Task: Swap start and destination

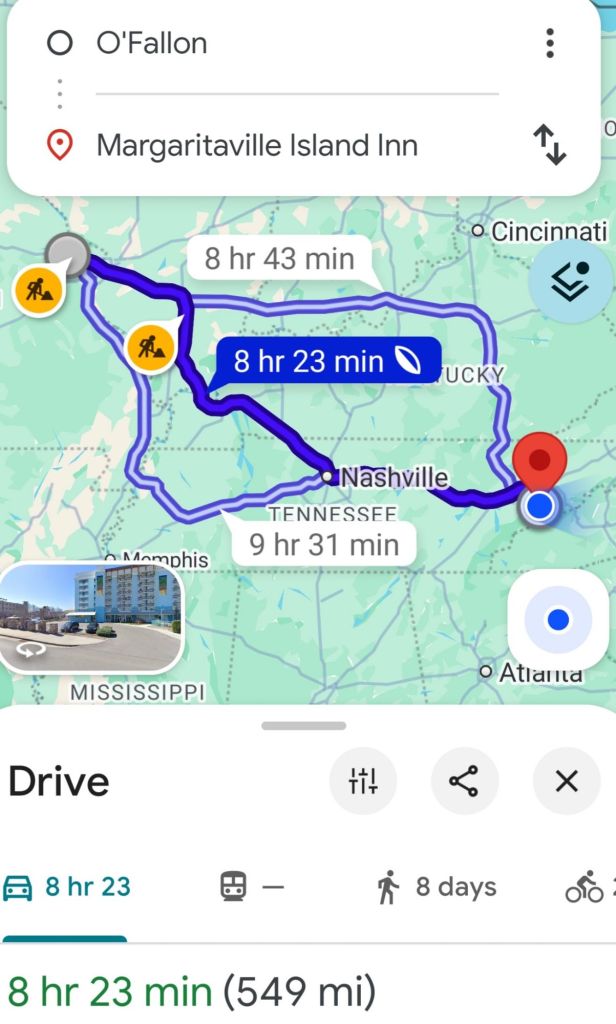Action: pos(549,146)
